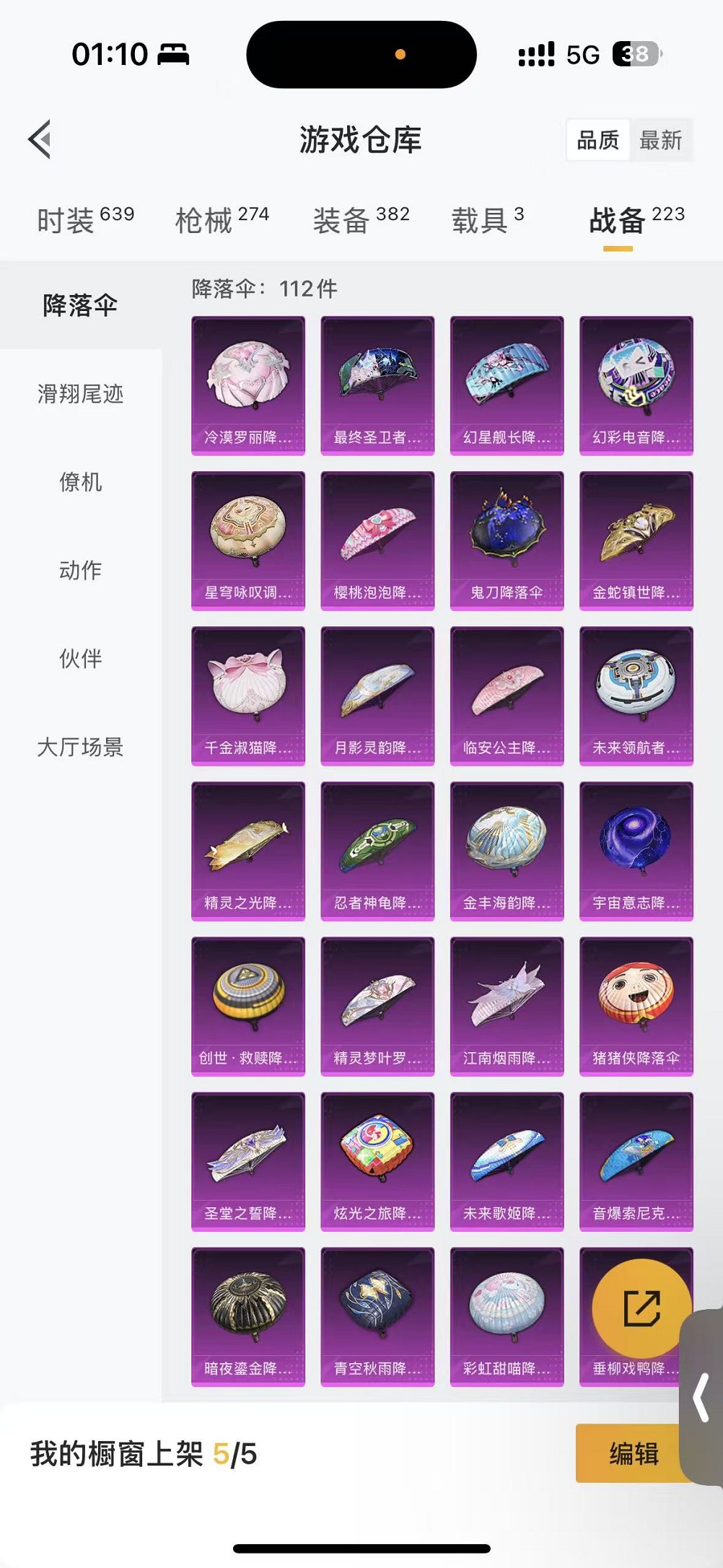Switch to the 载具 tab

click(x=487, y=219)
